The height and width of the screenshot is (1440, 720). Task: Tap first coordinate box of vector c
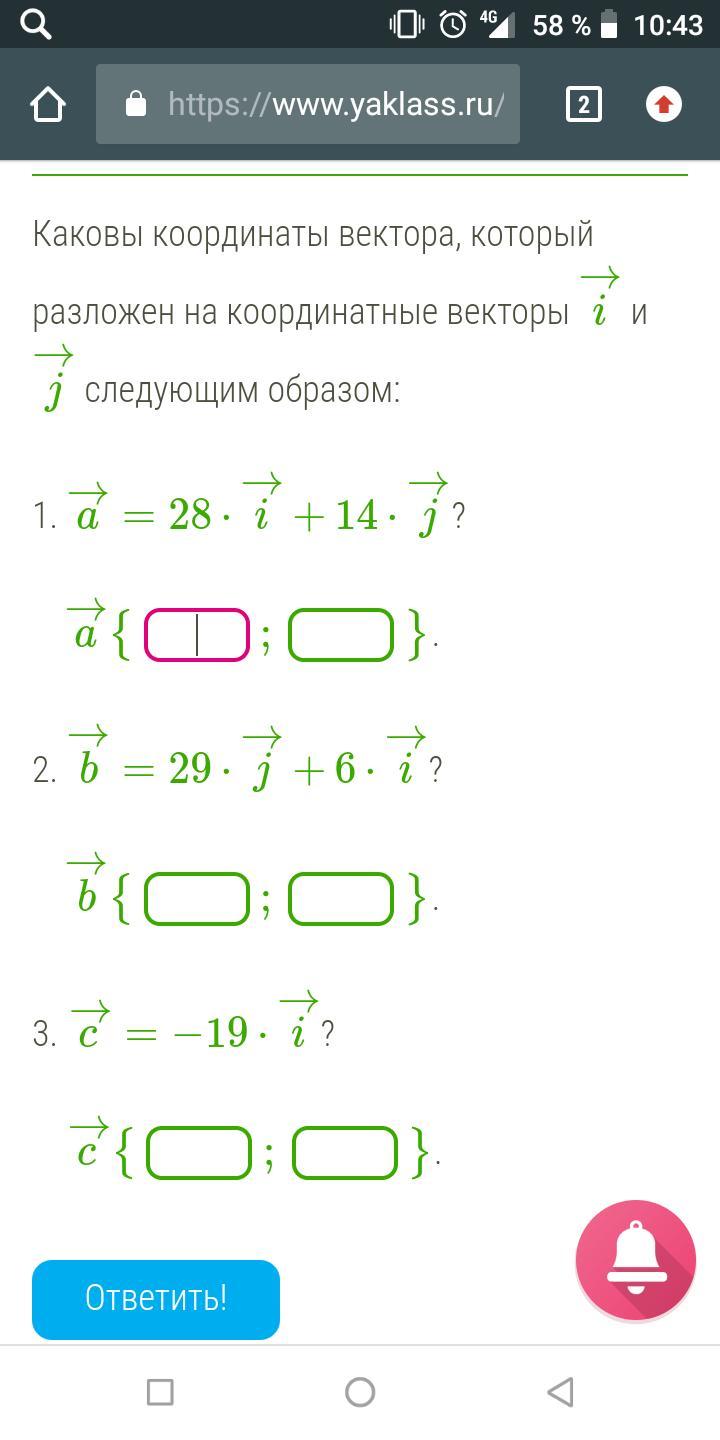tap(199, 1152)
